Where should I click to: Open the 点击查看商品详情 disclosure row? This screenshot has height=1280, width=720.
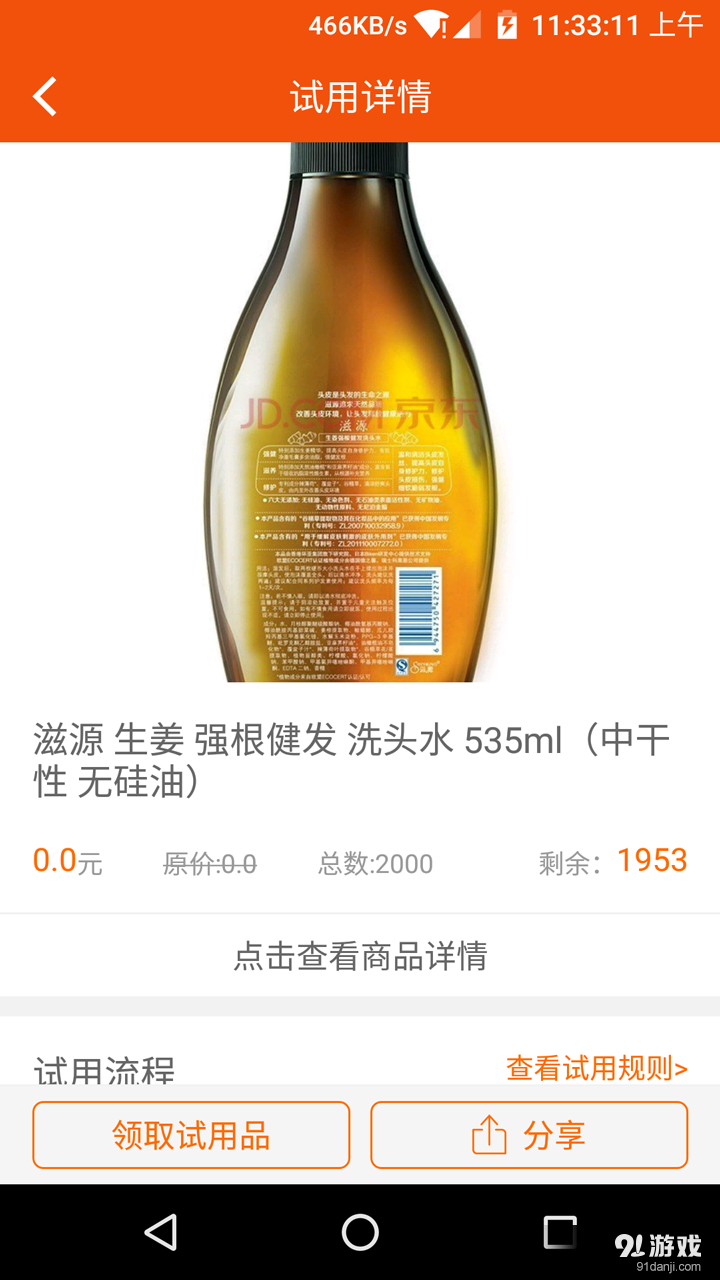tap(360, 956)
